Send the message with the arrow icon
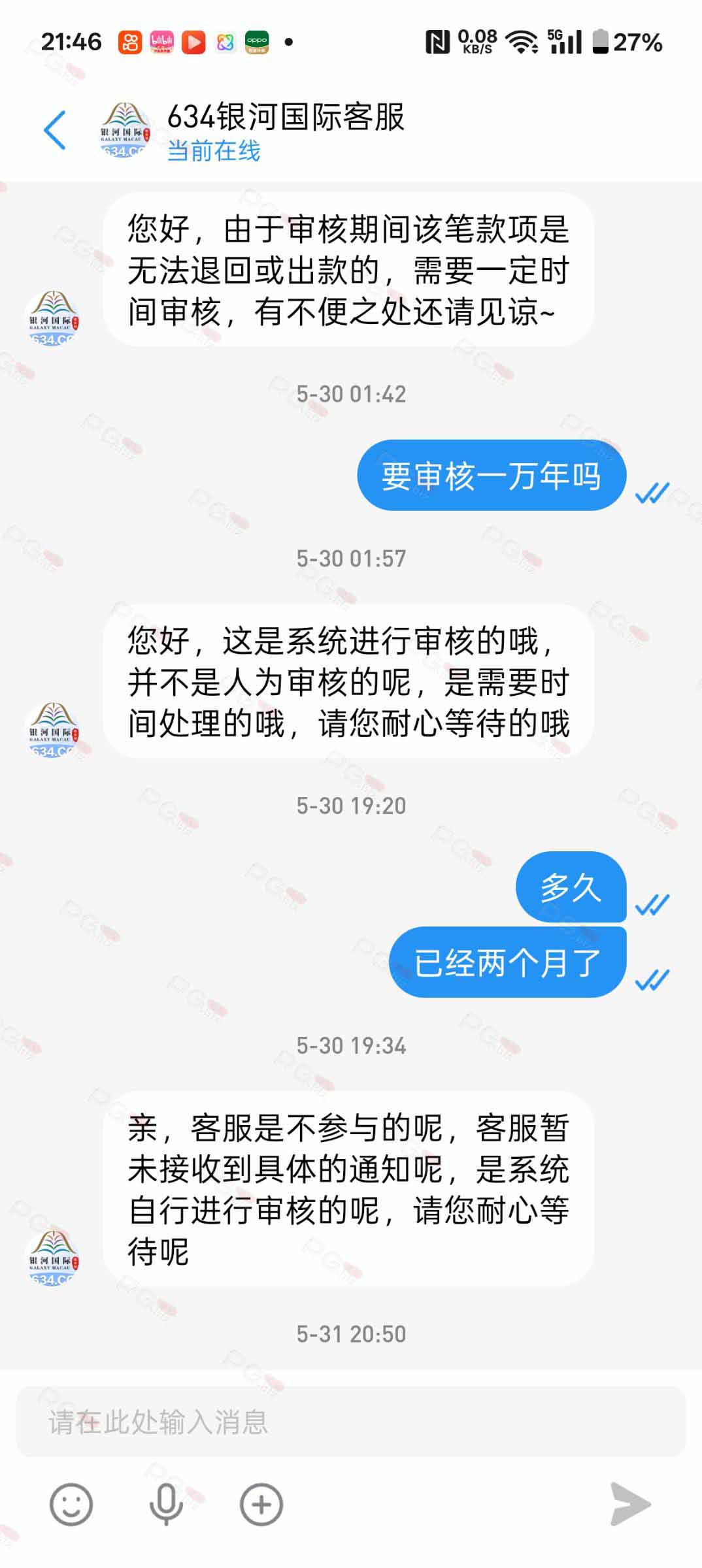This screenshot has height=1568, width=702. tap(629, 1505)
